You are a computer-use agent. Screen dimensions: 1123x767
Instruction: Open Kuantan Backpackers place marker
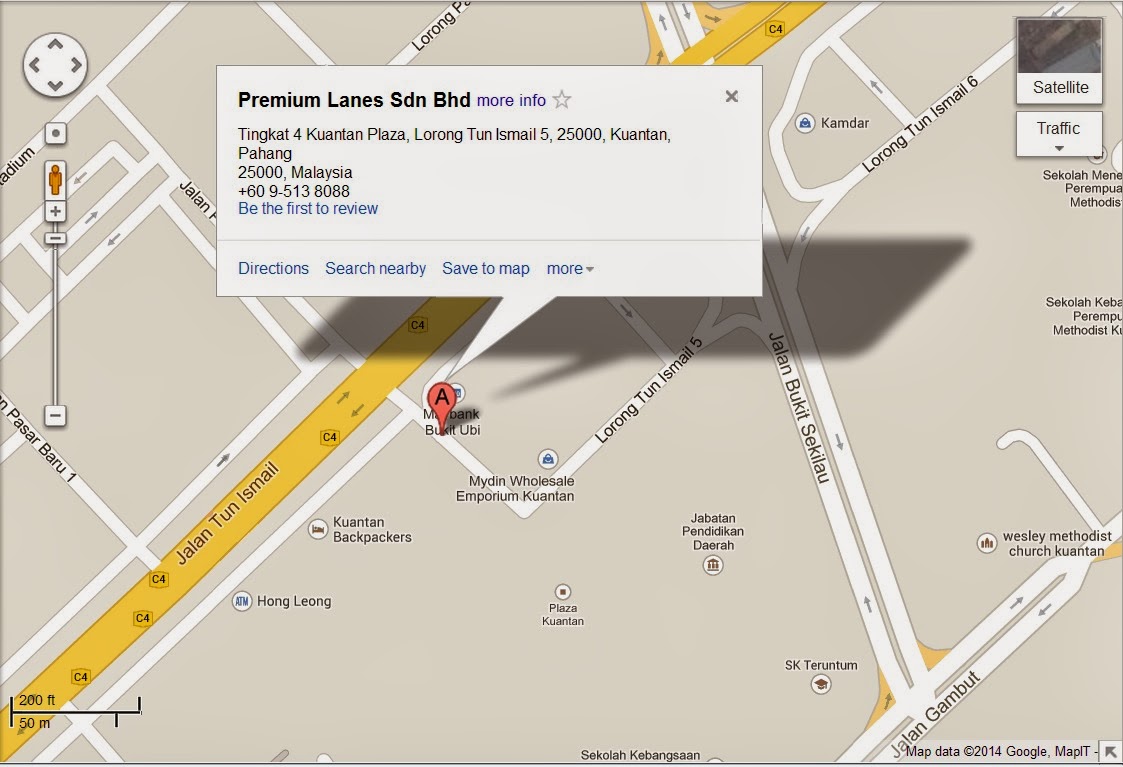(x=318, y=529)
